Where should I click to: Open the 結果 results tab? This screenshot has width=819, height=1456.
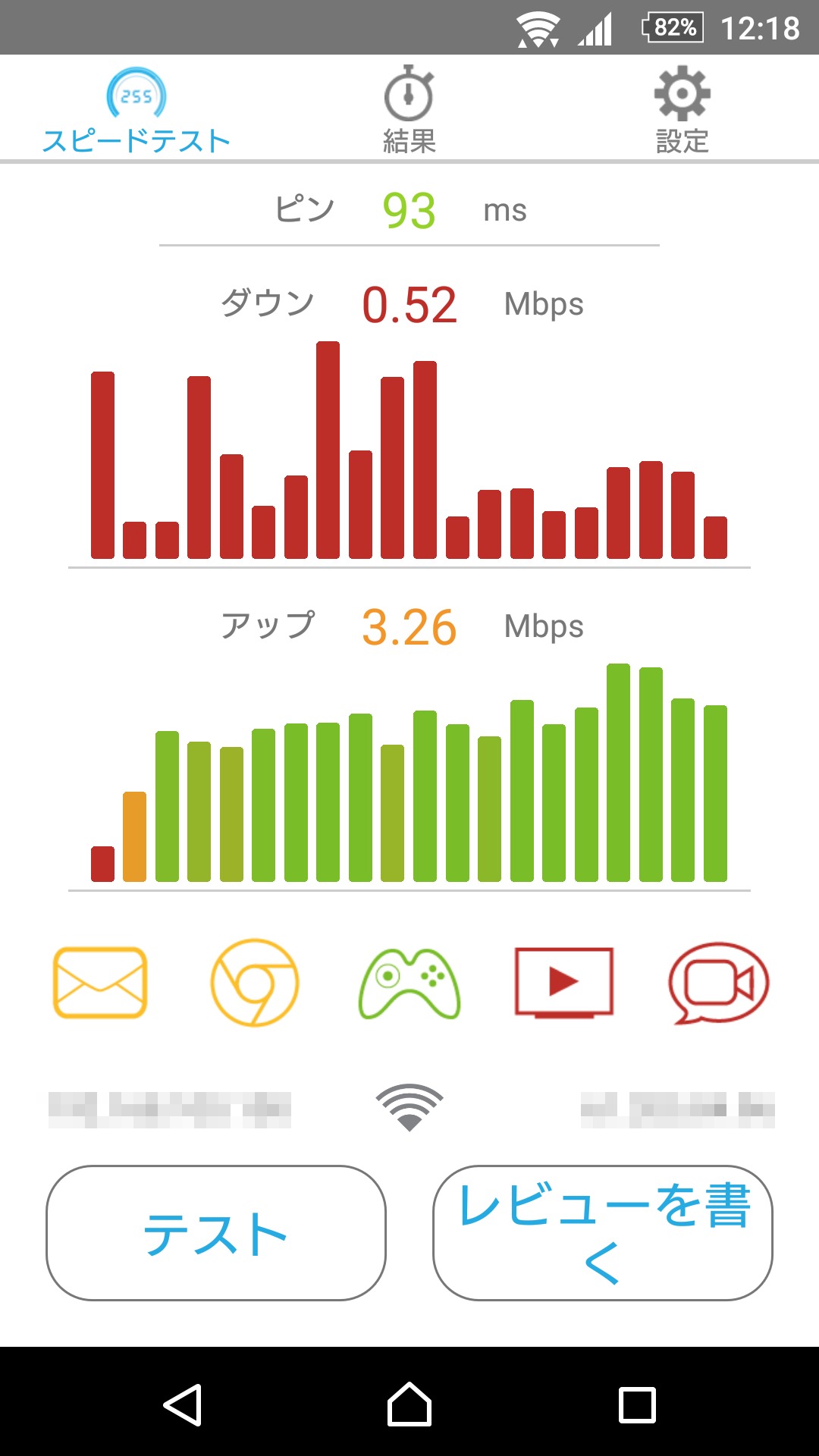[x=409, y=111]
